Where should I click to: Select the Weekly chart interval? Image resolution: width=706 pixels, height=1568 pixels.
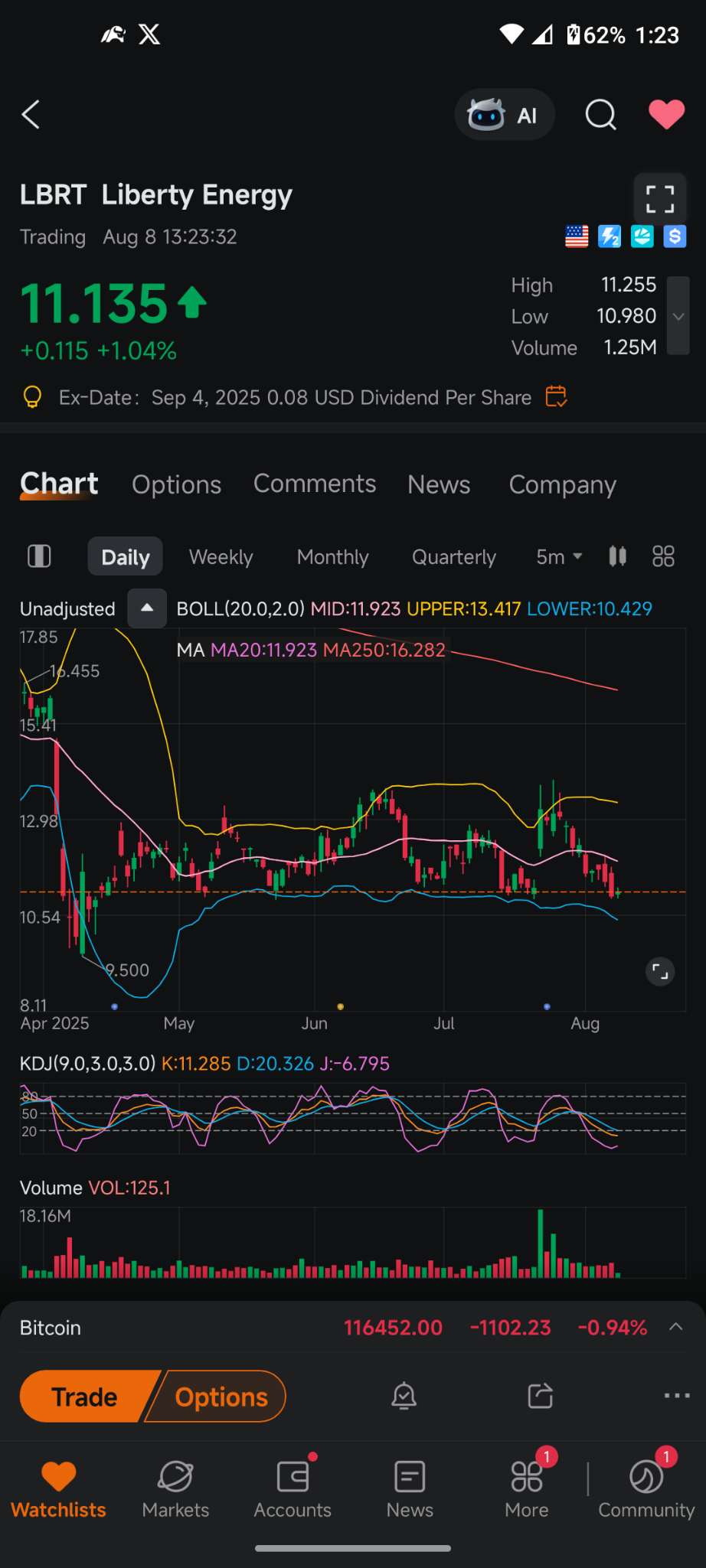[x=221, y=557]
